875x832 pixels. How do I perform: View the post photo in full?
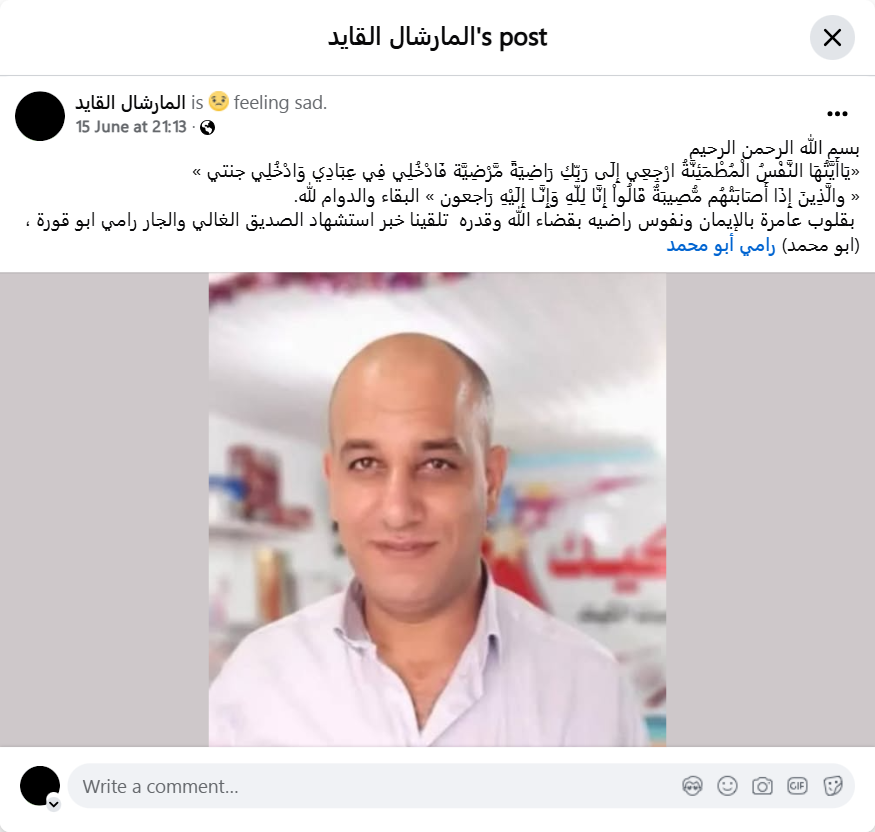click(x=437, y=510)
